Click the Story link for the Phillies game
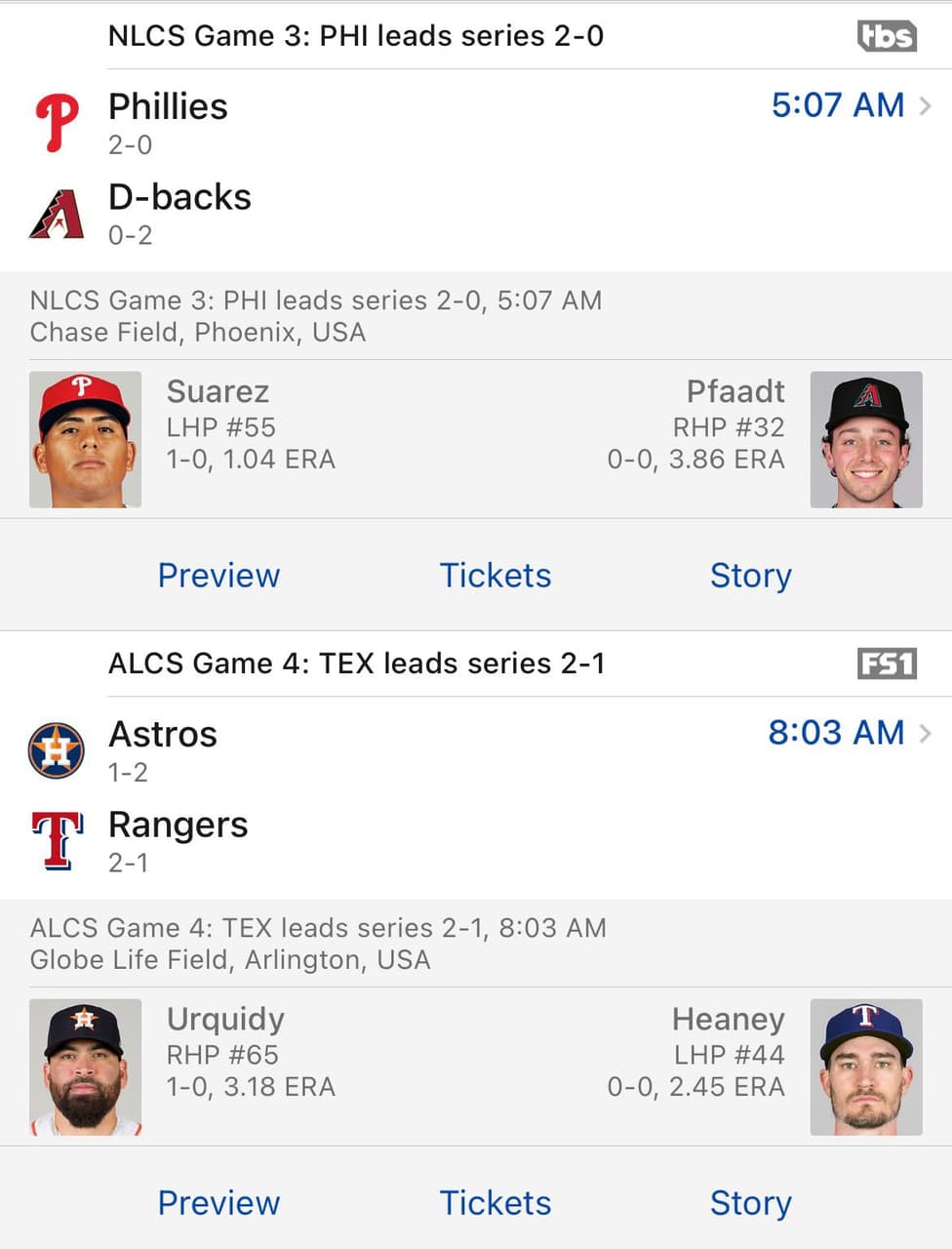Screen dimensions: 952x1249 click(x=749, y=576)
